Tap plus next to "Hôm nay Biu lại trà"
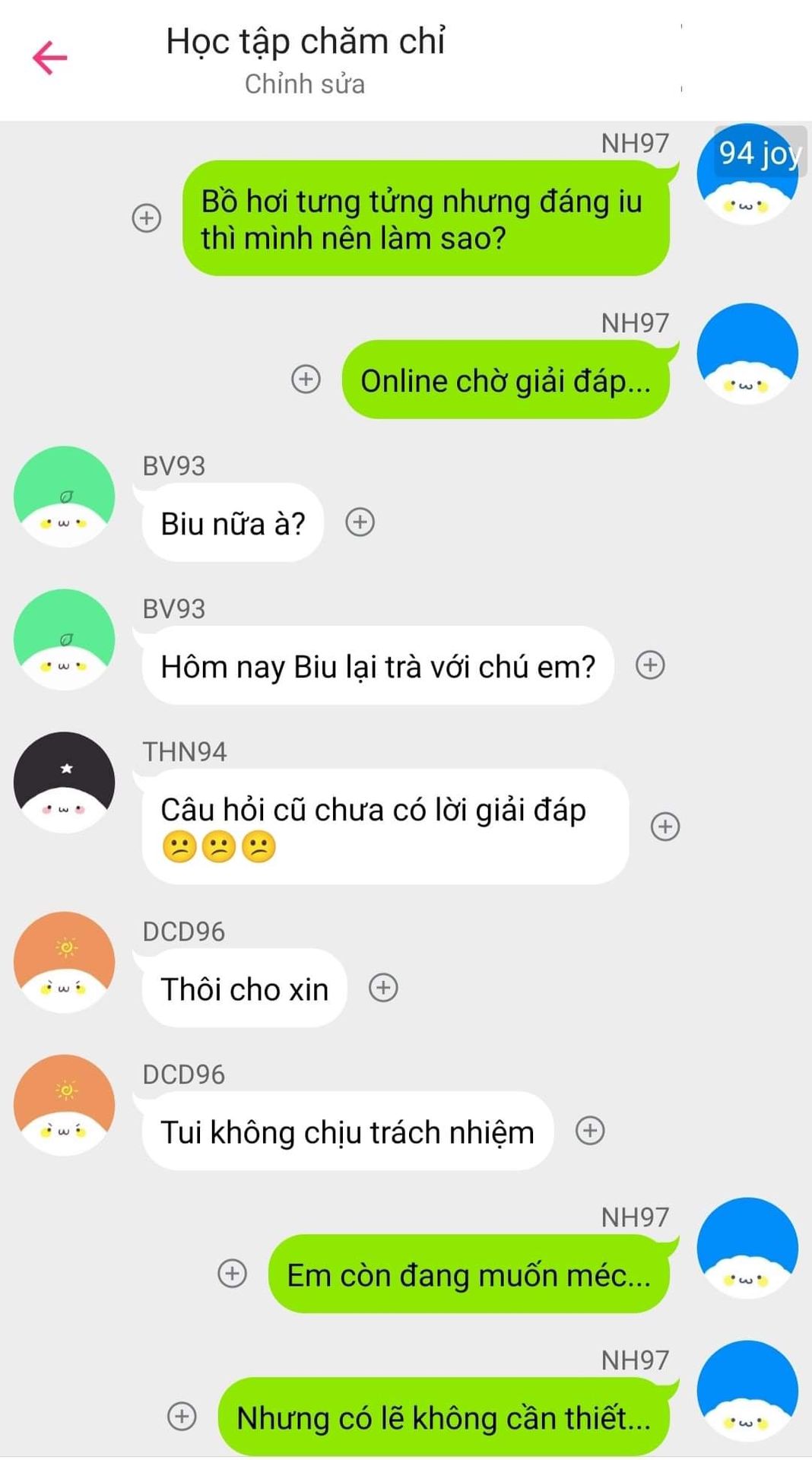 (650, 665)
